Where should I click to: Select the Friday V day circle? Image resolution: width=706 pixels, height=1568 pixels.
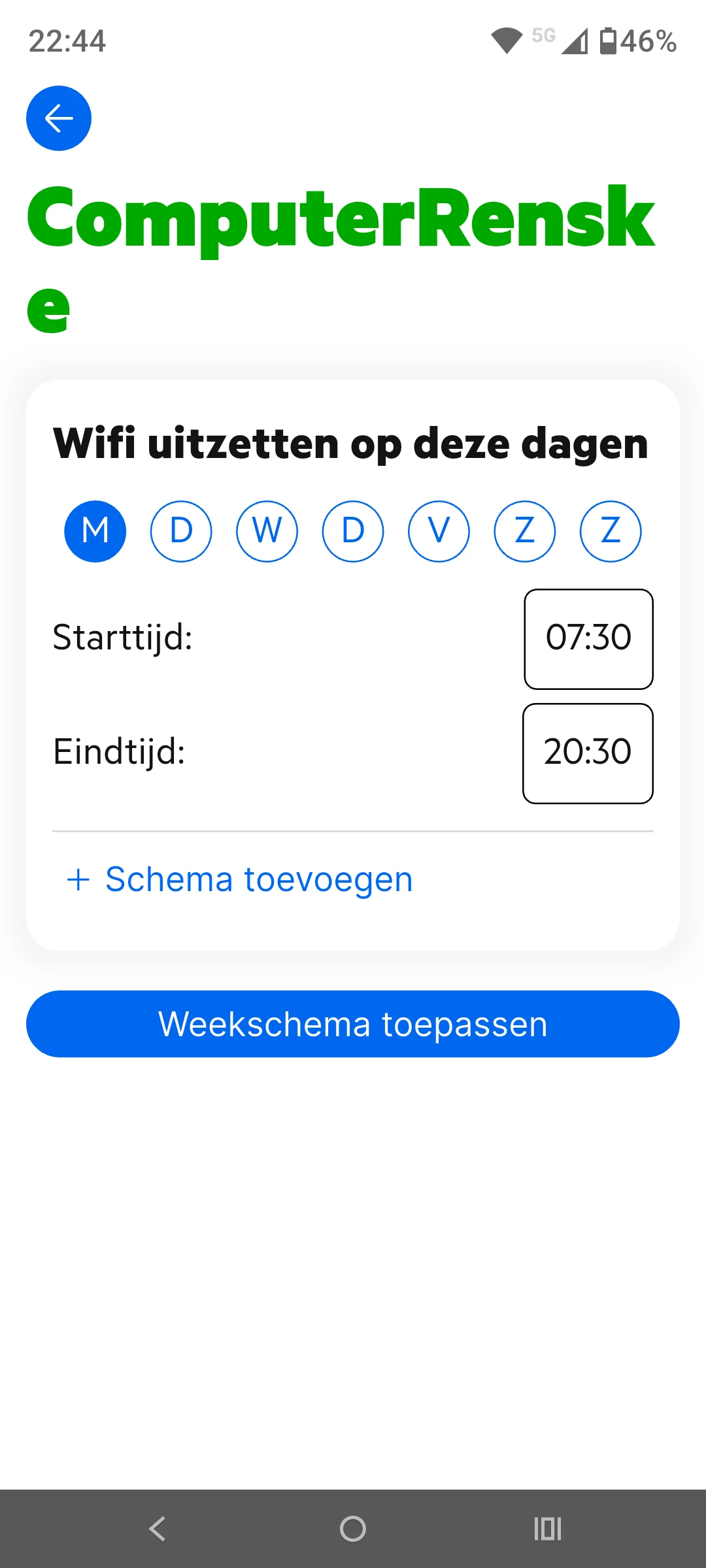click(439, 531)
